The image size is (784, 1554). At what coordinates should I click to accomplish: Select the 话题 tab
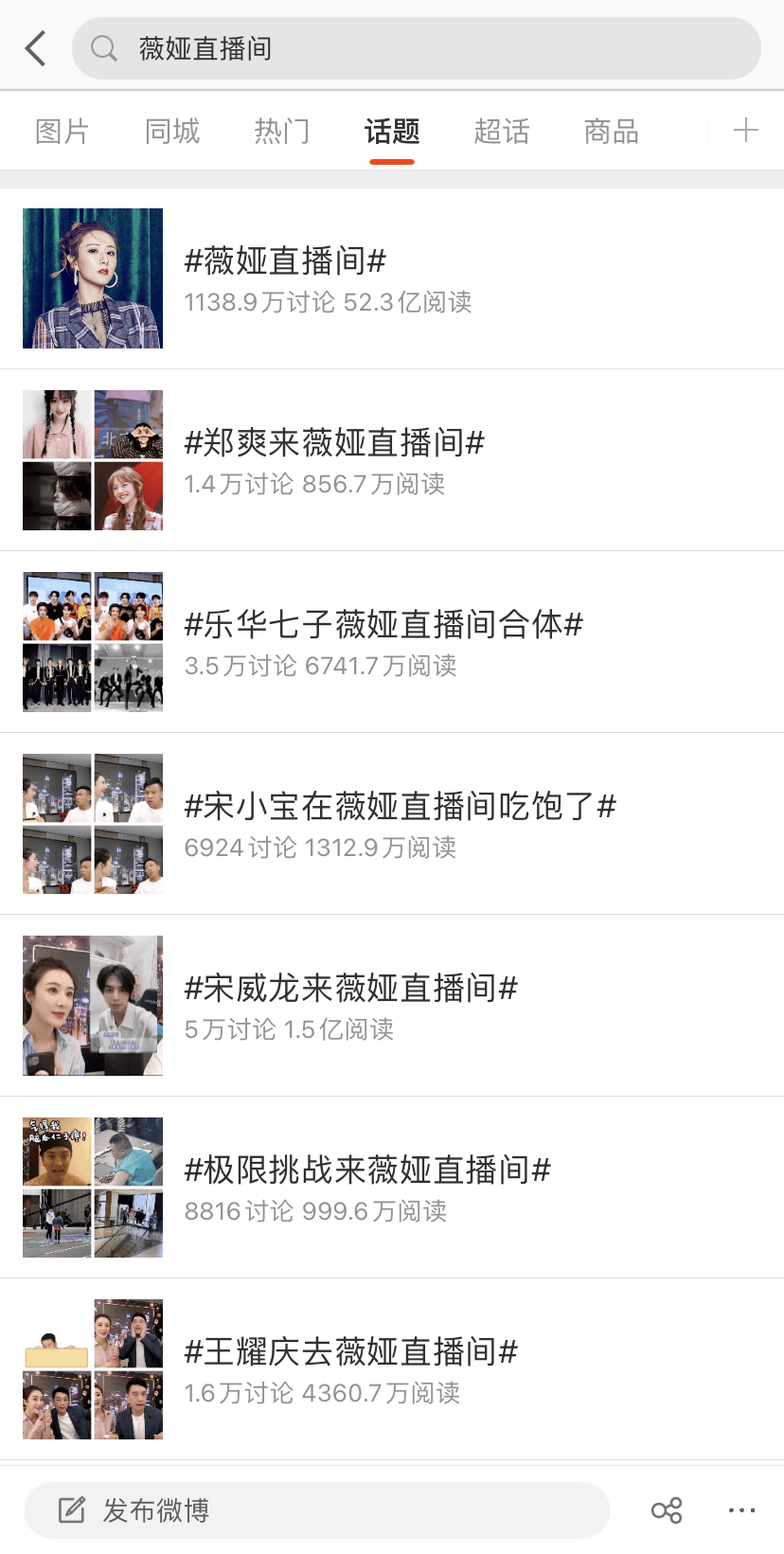coord(391,132)
